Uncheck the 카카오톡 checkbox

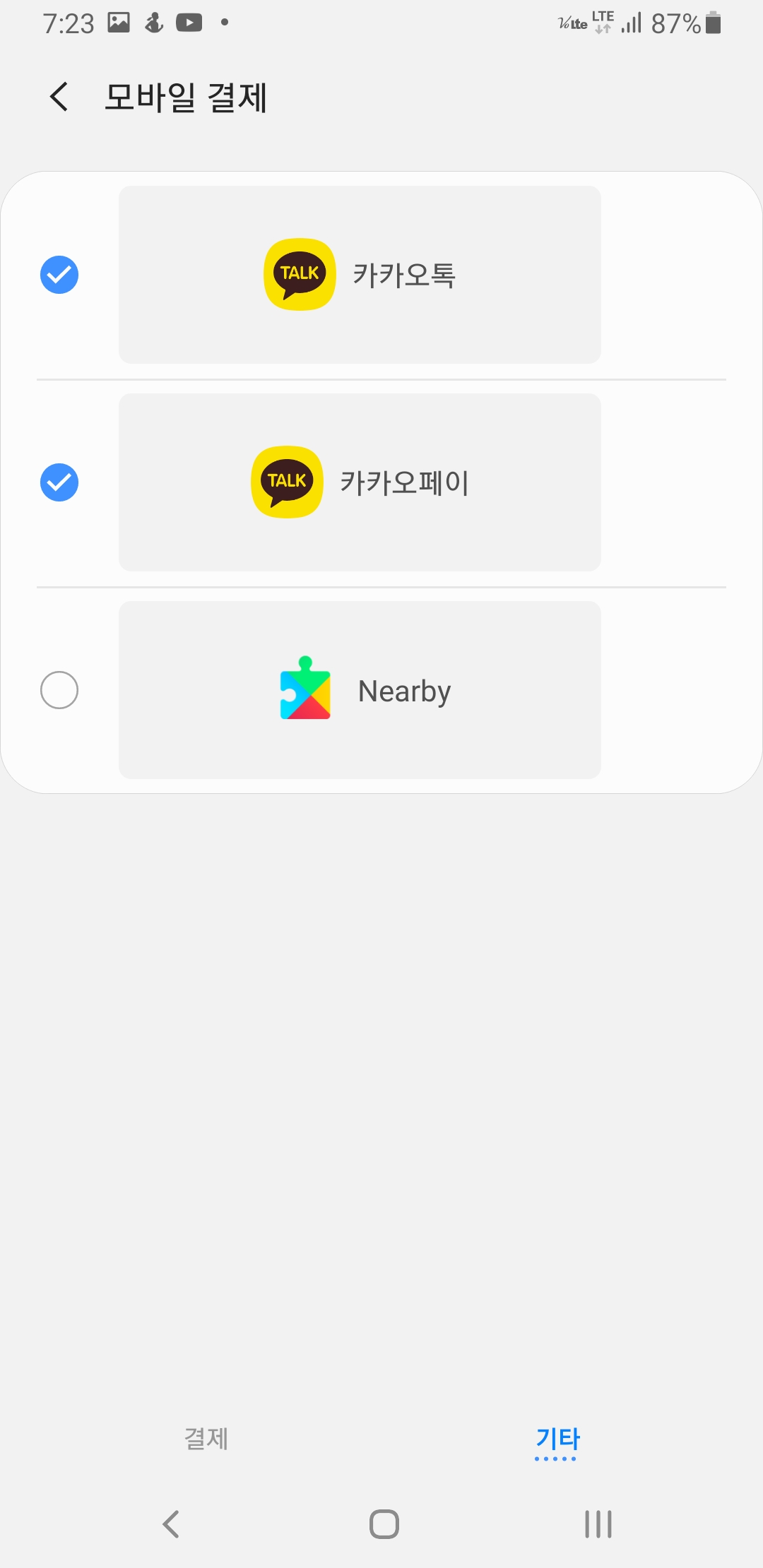click(x=59, y=275)
